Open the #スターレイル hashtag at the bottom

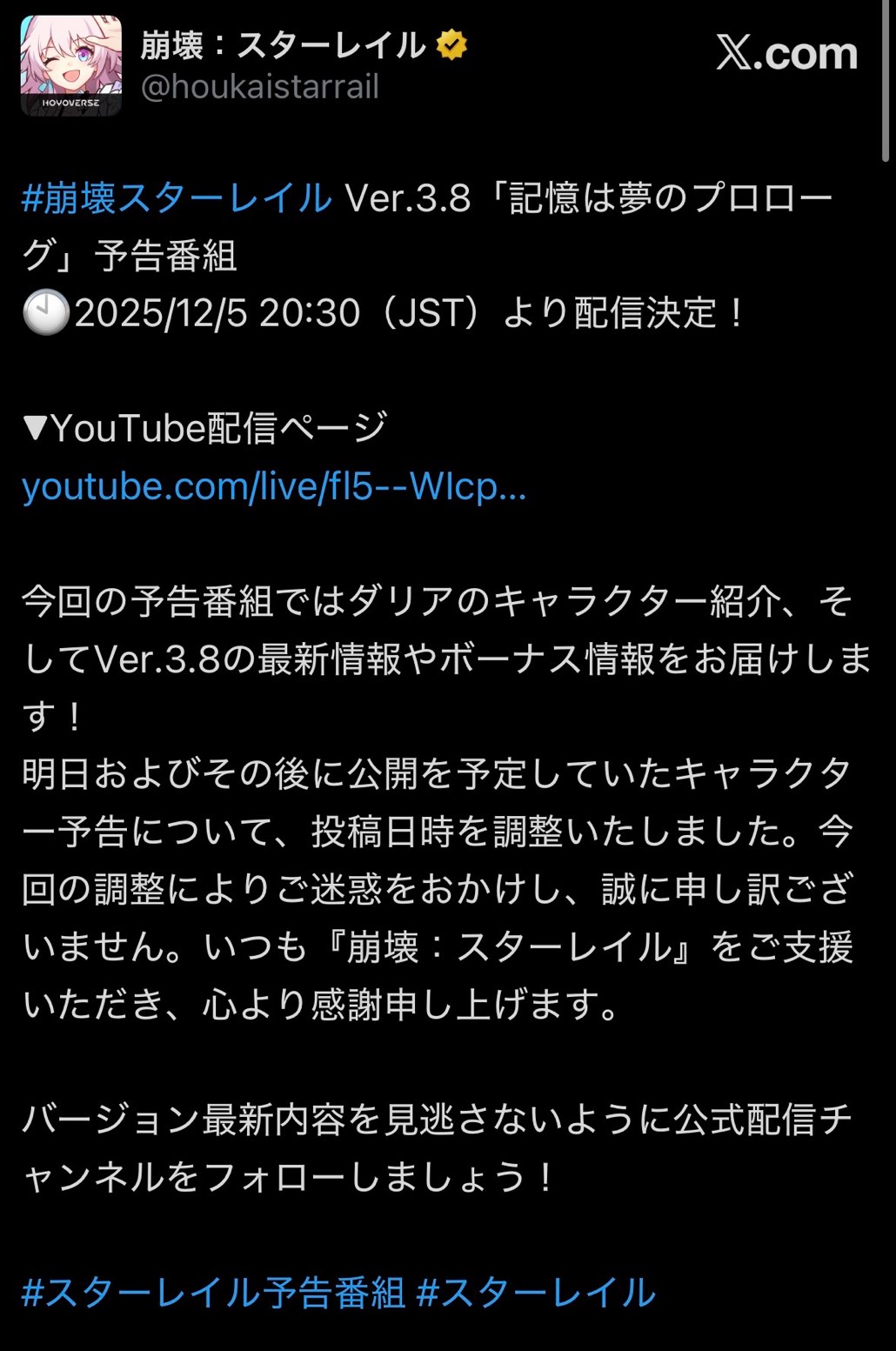(535, 1293)
